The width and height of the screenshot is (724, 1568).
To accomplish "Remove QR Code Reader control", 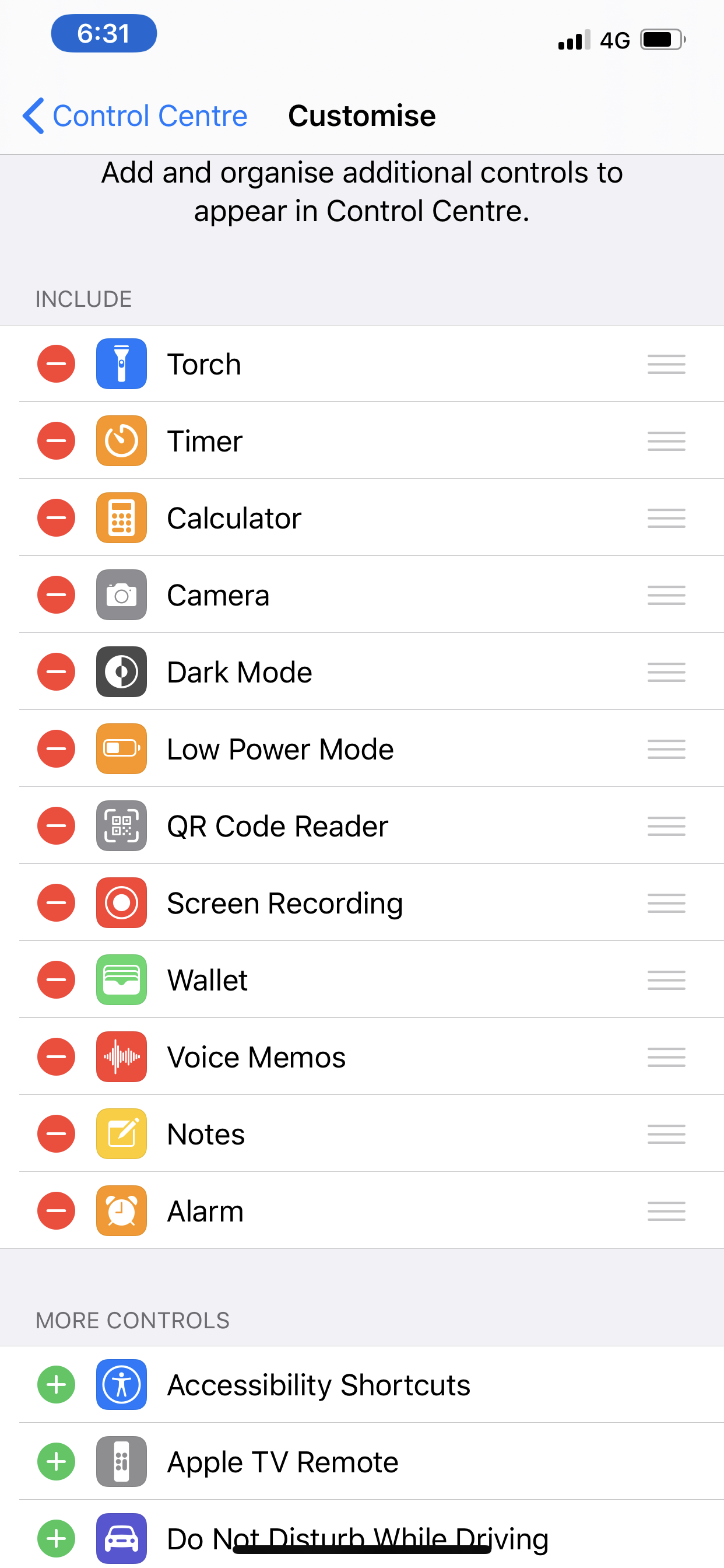I will (56, 826).
